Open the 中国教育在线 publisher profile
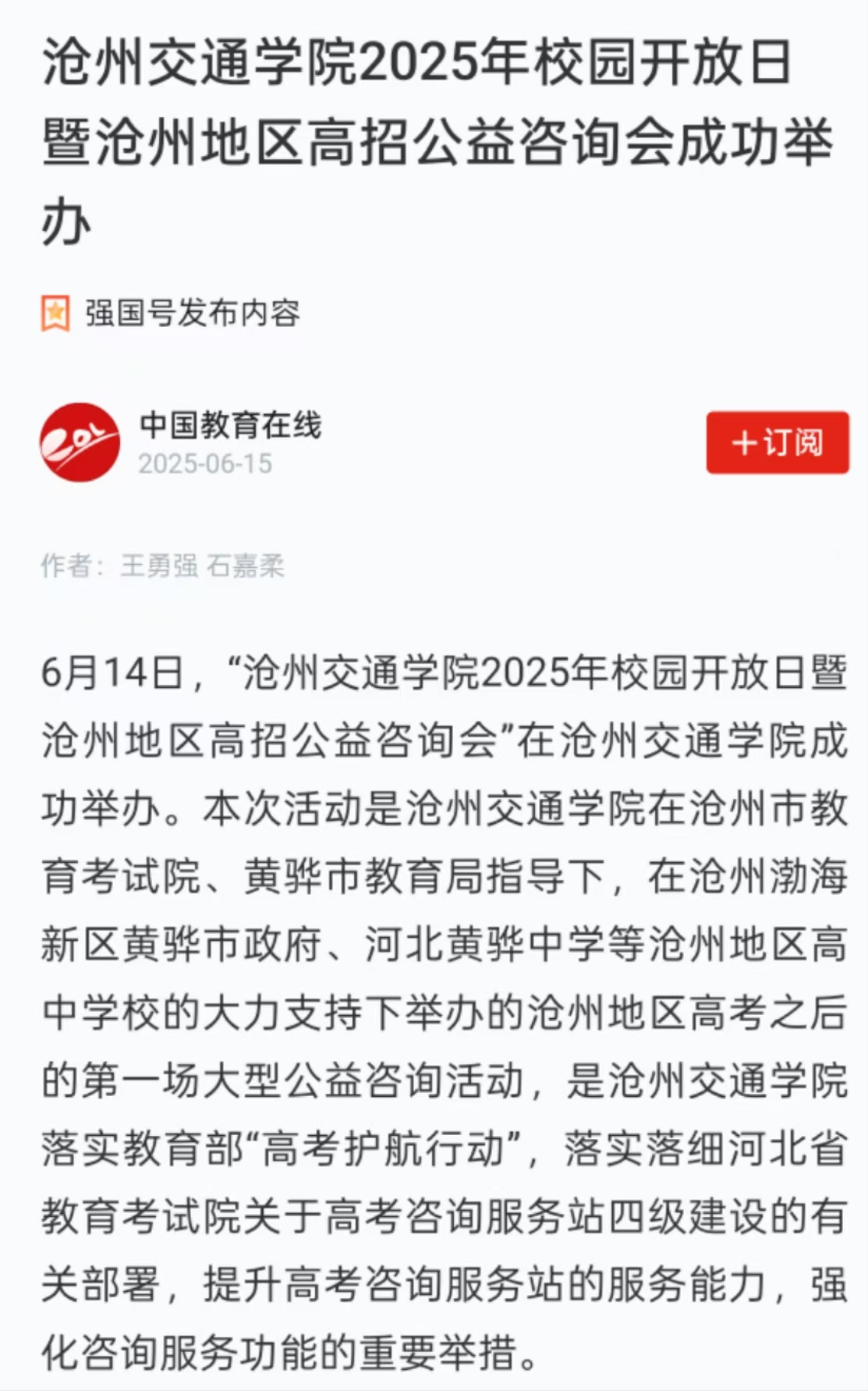Screen dimensions: 868x1391 (x=229, y=426)
